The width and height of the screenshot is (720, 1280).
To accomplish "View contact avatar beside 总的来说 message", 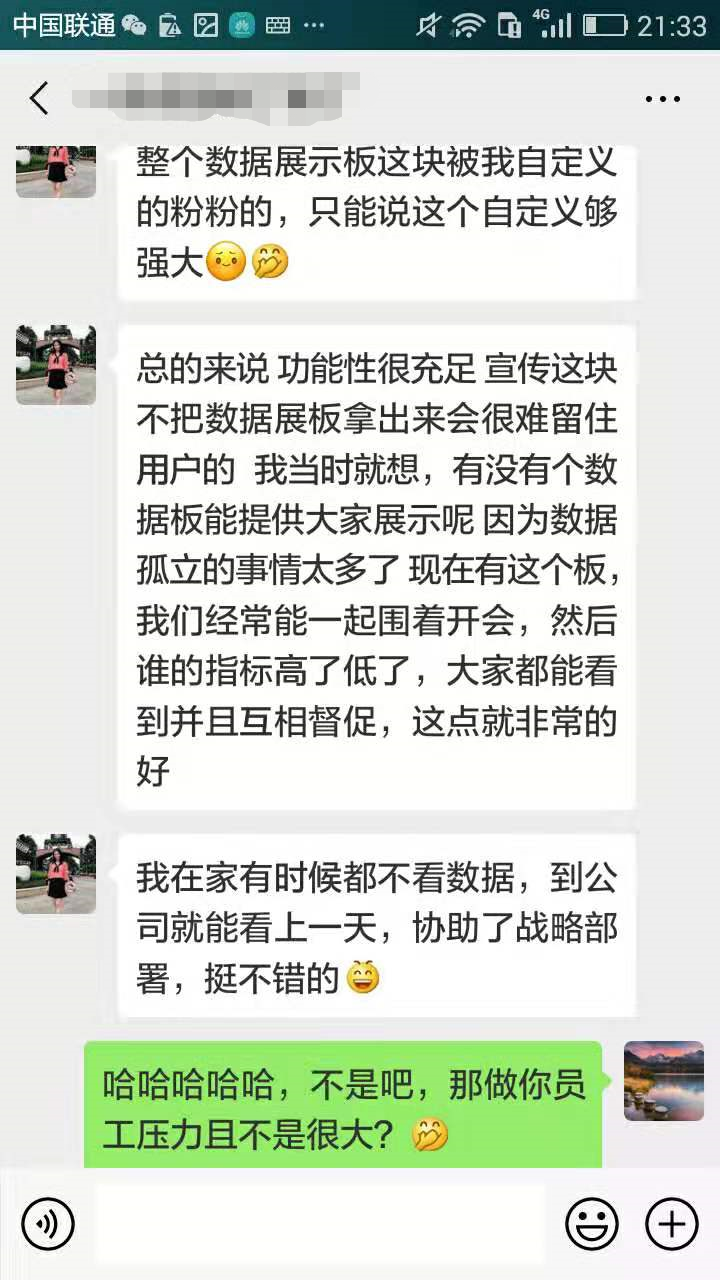I will [56, 365].
